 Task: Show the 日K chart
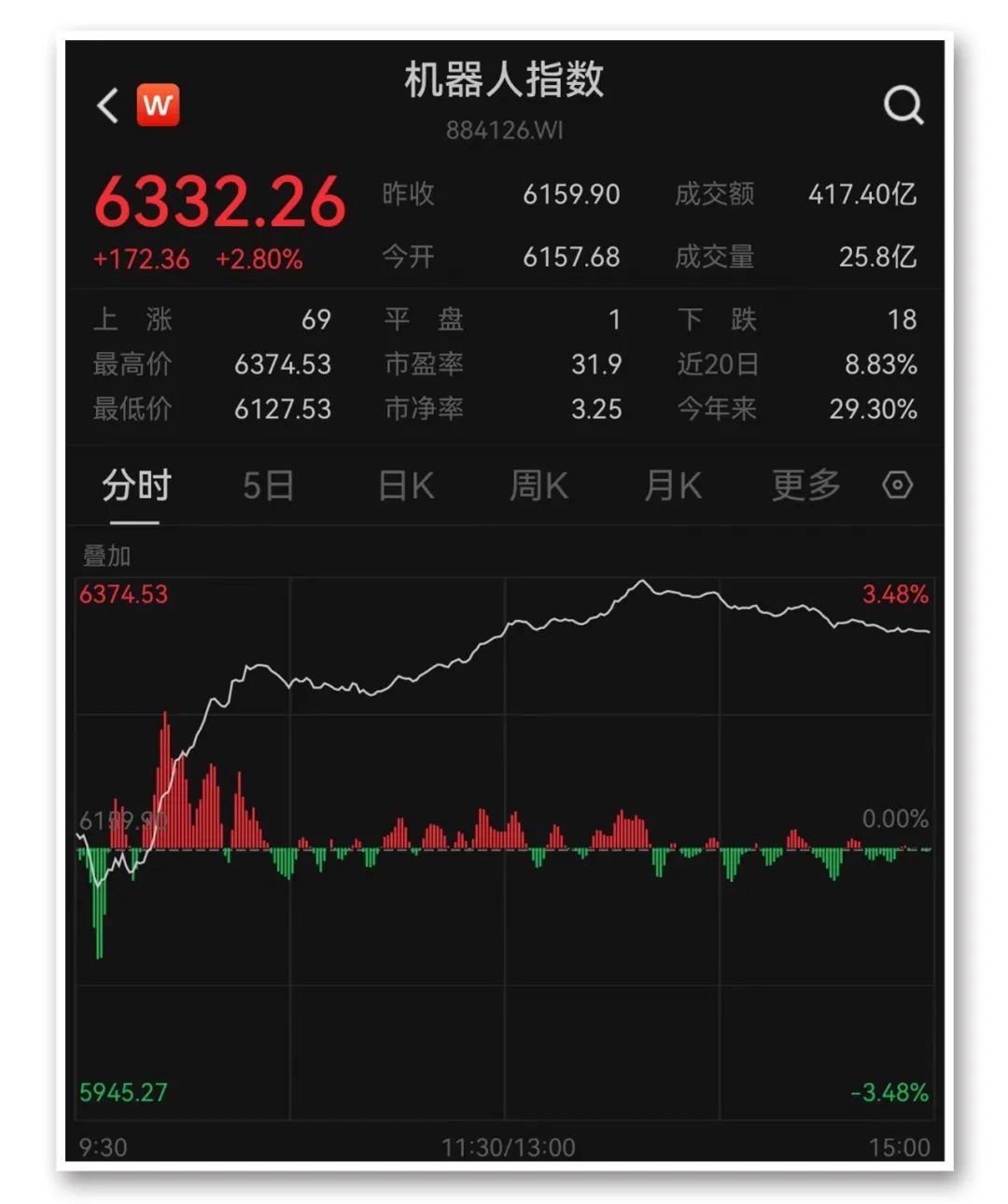(x=406, y=486)
